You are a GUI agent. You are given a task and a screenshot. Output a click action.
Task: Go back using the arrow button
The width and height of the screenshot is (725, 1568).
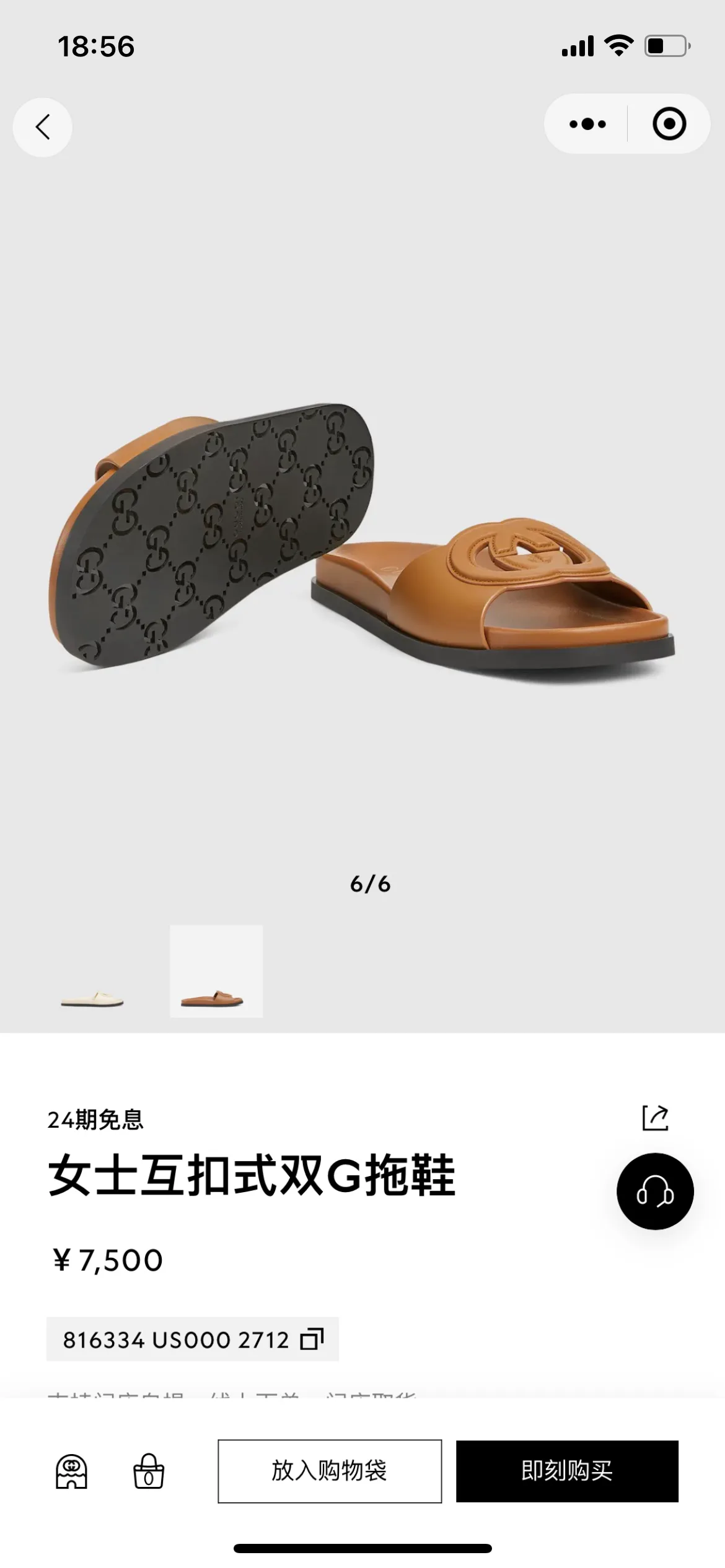tap(42, 127)
